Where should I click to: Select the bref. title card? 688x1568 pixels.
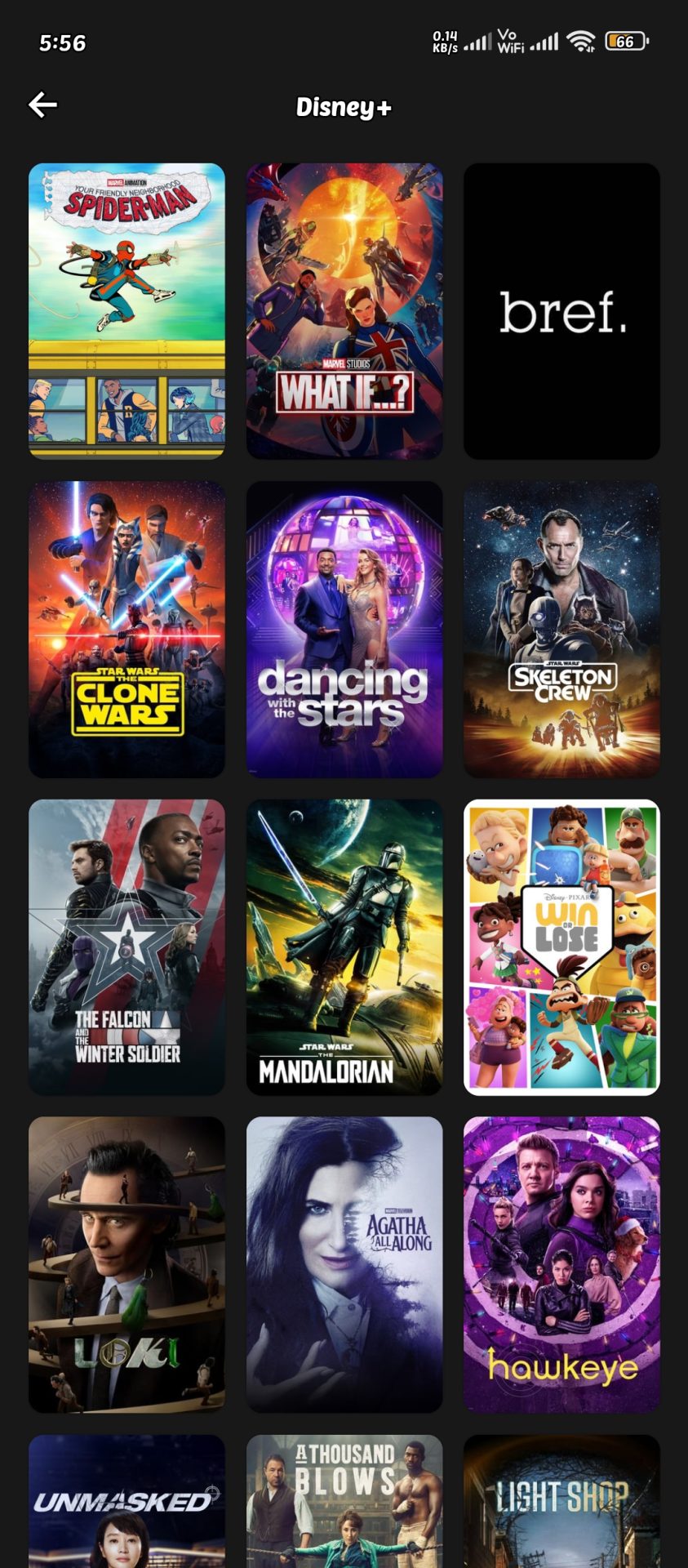[561, 310]
